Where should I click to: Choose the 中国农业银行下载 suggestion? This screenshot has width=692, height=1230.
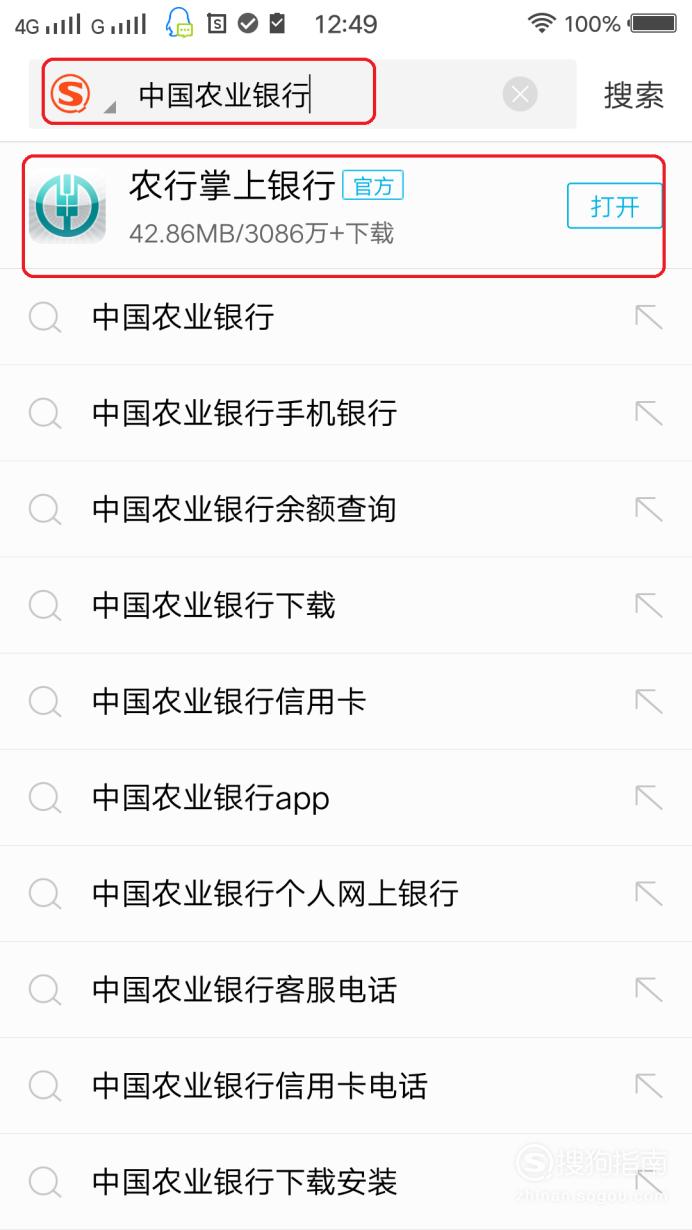click(346, 605)
